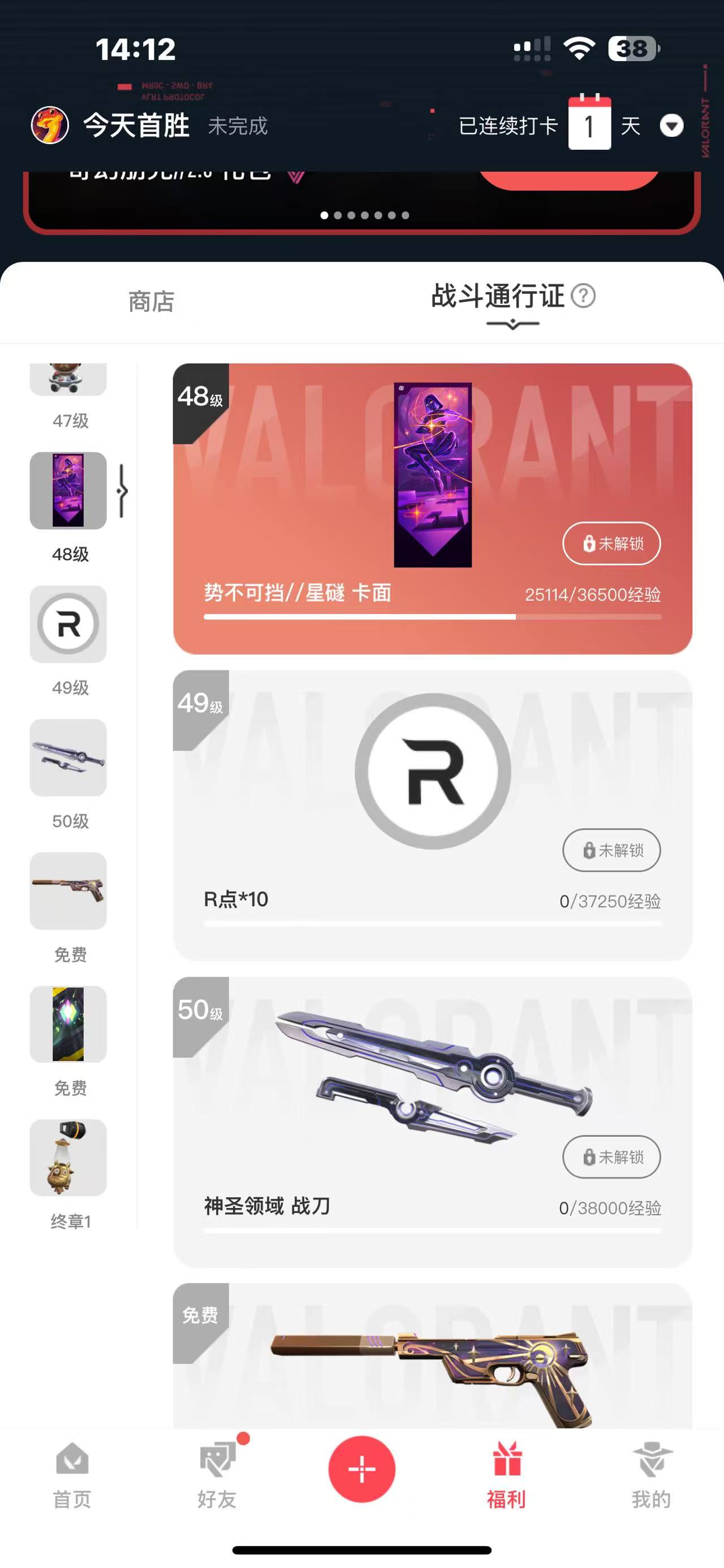Viewport: 724px width, 1568px height.
Task: Tap the banner page indicator dots
Action: click(x=365, y=215)
